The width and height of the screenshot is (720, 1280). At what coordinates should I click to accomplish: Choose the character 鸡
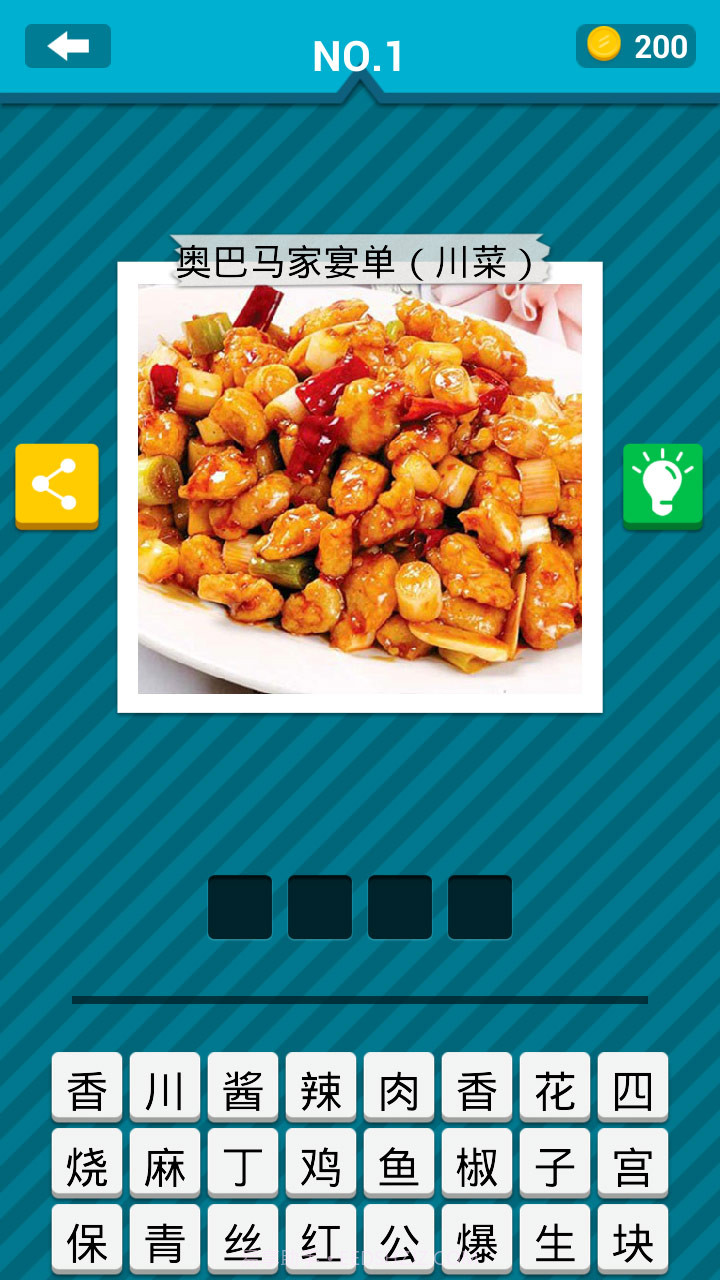[321, 1166]
